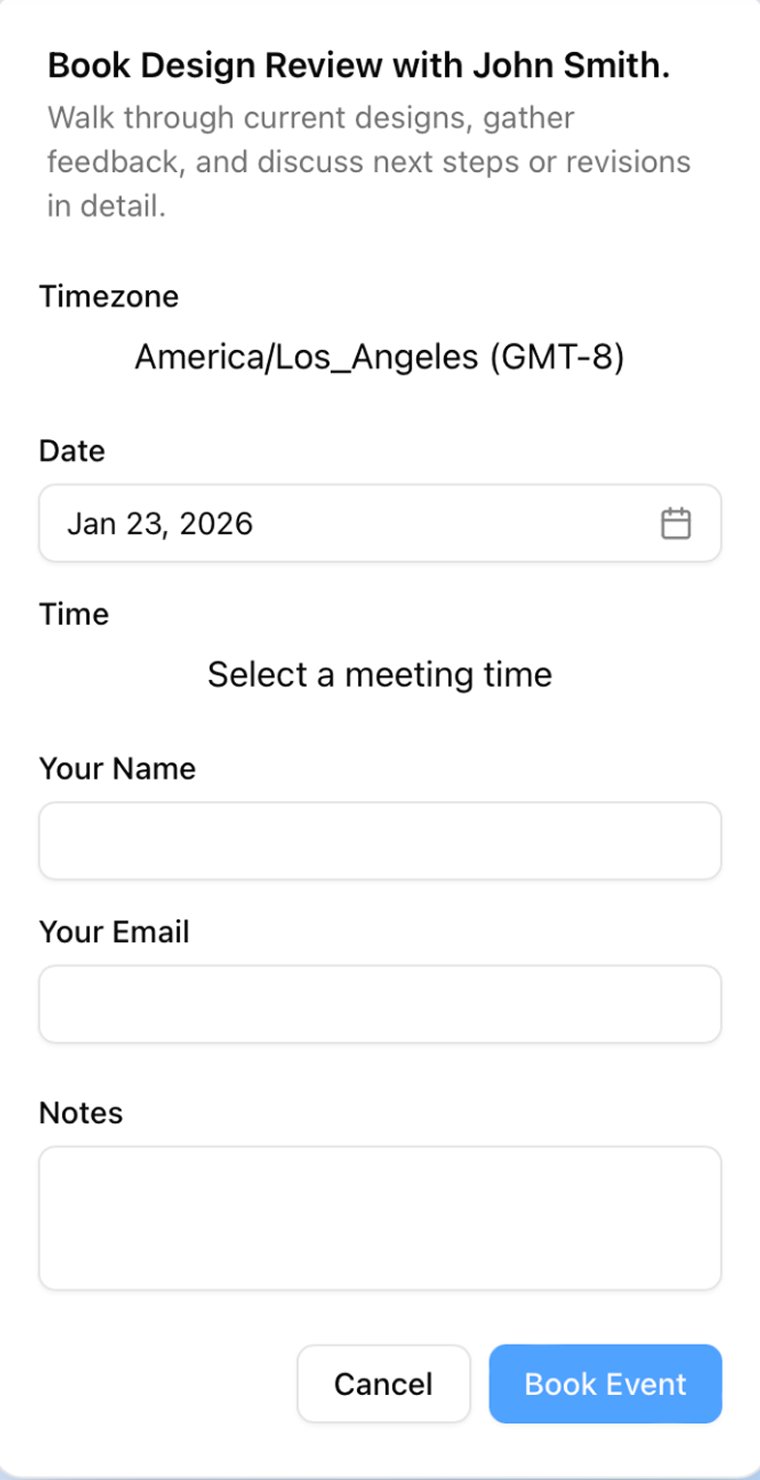Click the Book Design Review title text
Screen dimensions: 760x1480
point(360,64)
